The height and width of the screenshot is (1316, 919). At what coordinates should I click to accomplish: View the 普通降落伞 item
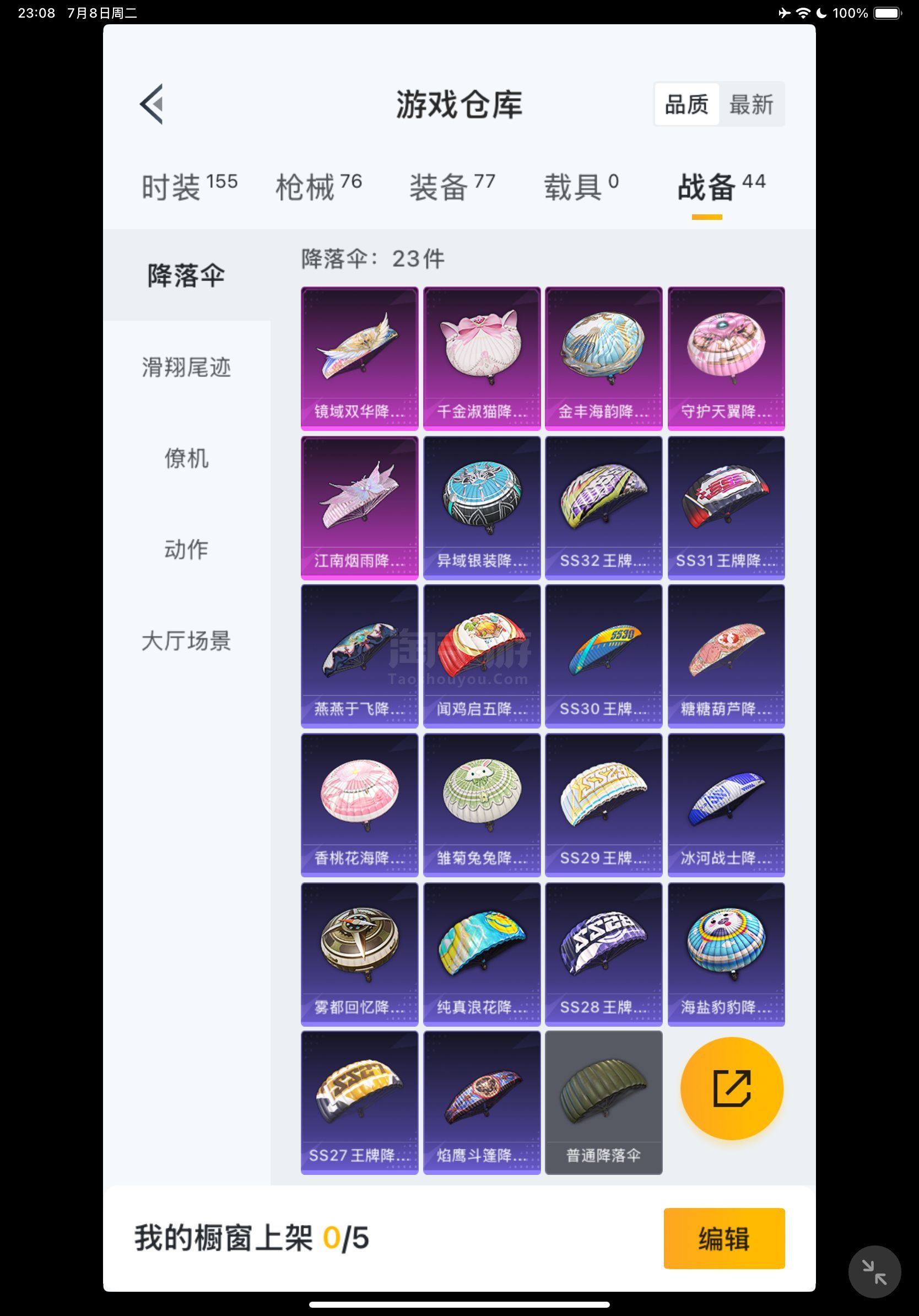(x=603, y=1102)
